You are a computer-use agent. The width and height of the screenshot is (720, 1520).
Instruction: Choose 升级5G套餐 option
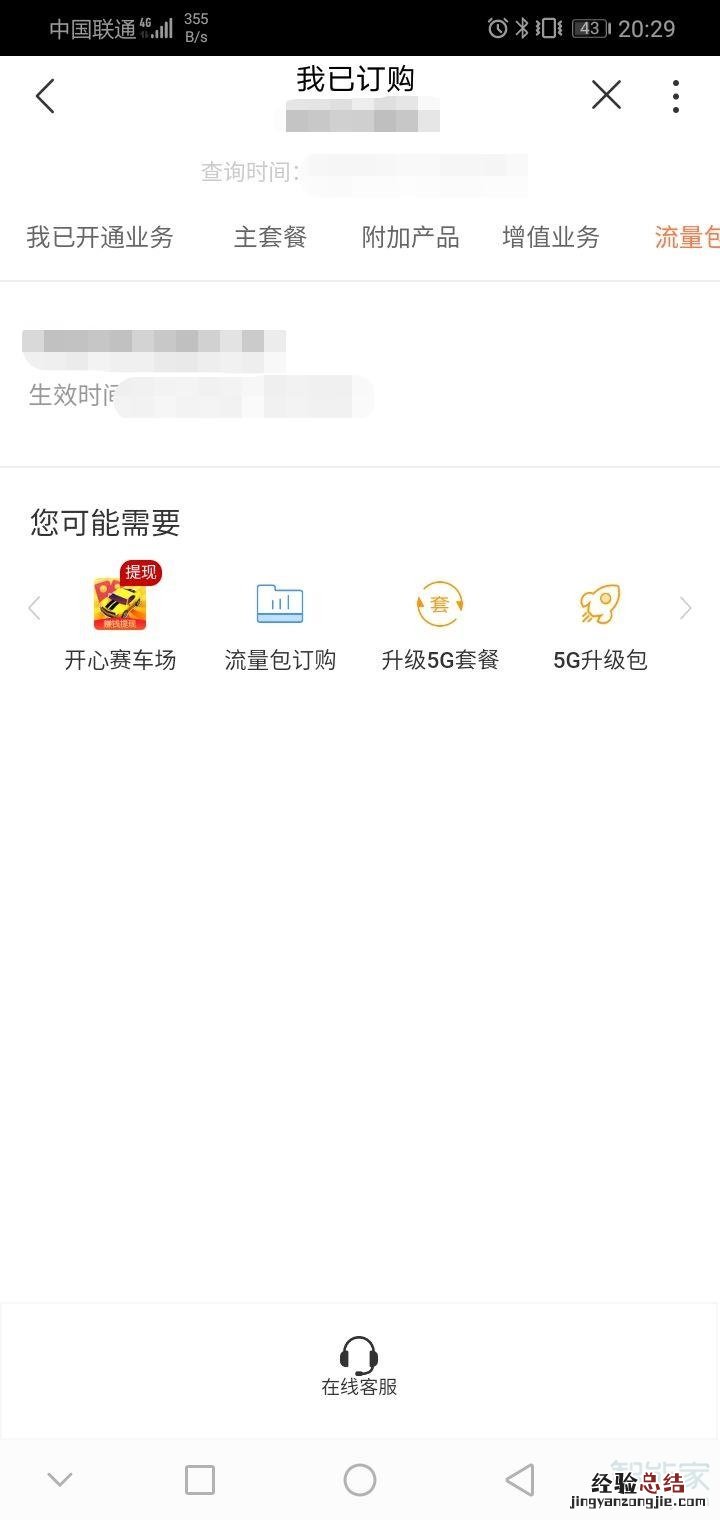[440, 620]
